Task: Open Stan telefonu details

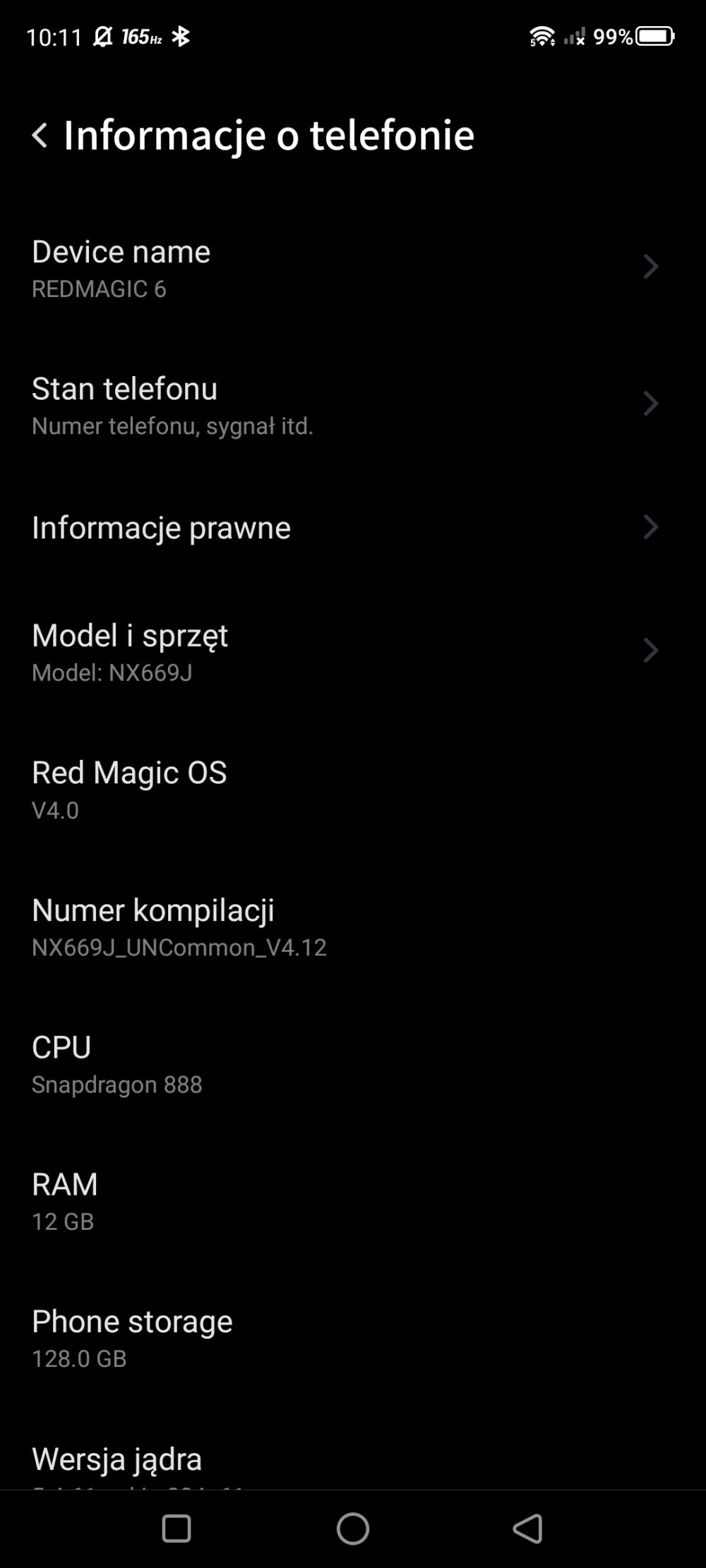Action: pos(353,405)
